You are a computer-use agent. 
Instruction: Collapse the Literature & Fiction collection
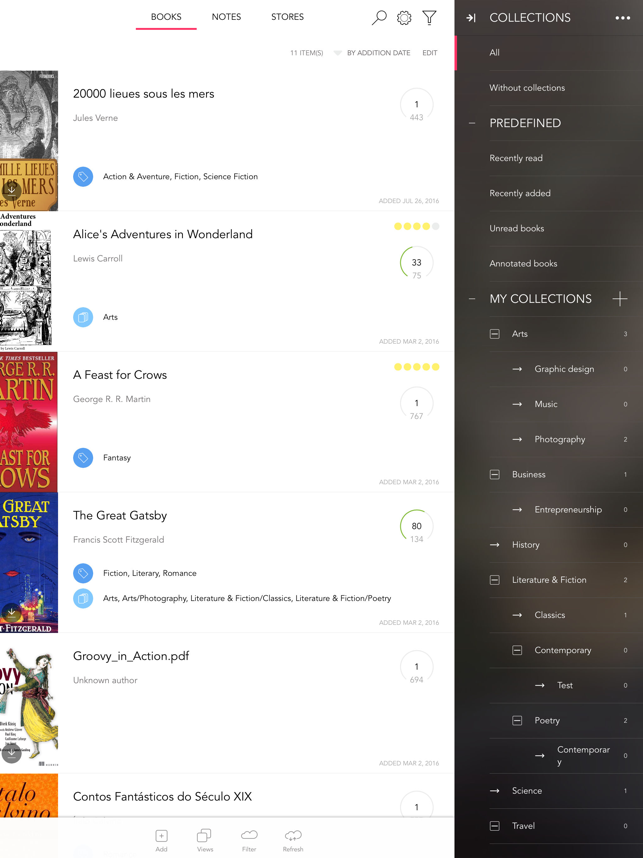point(495,580)
